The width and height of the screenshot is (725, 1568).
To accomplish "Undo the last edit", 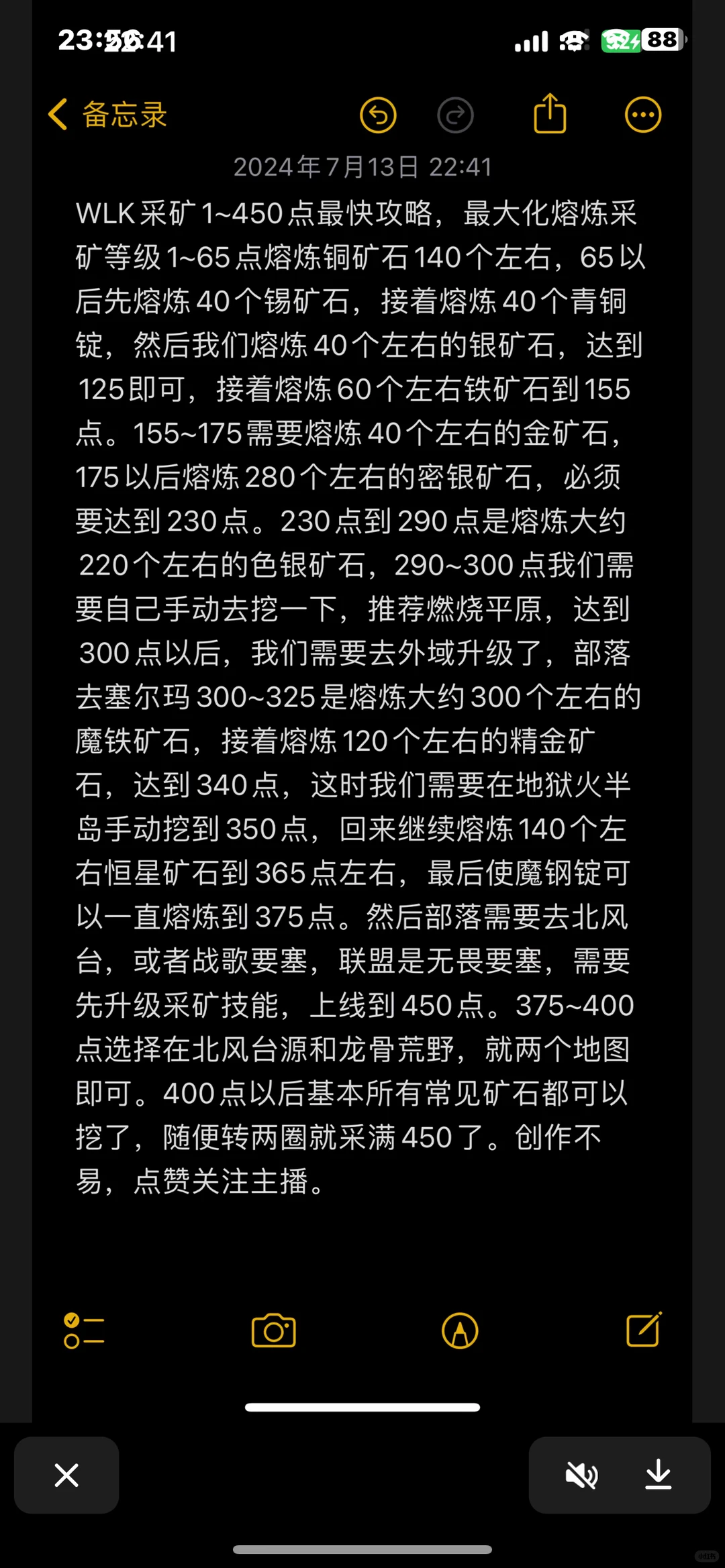I will click(378, 115).
